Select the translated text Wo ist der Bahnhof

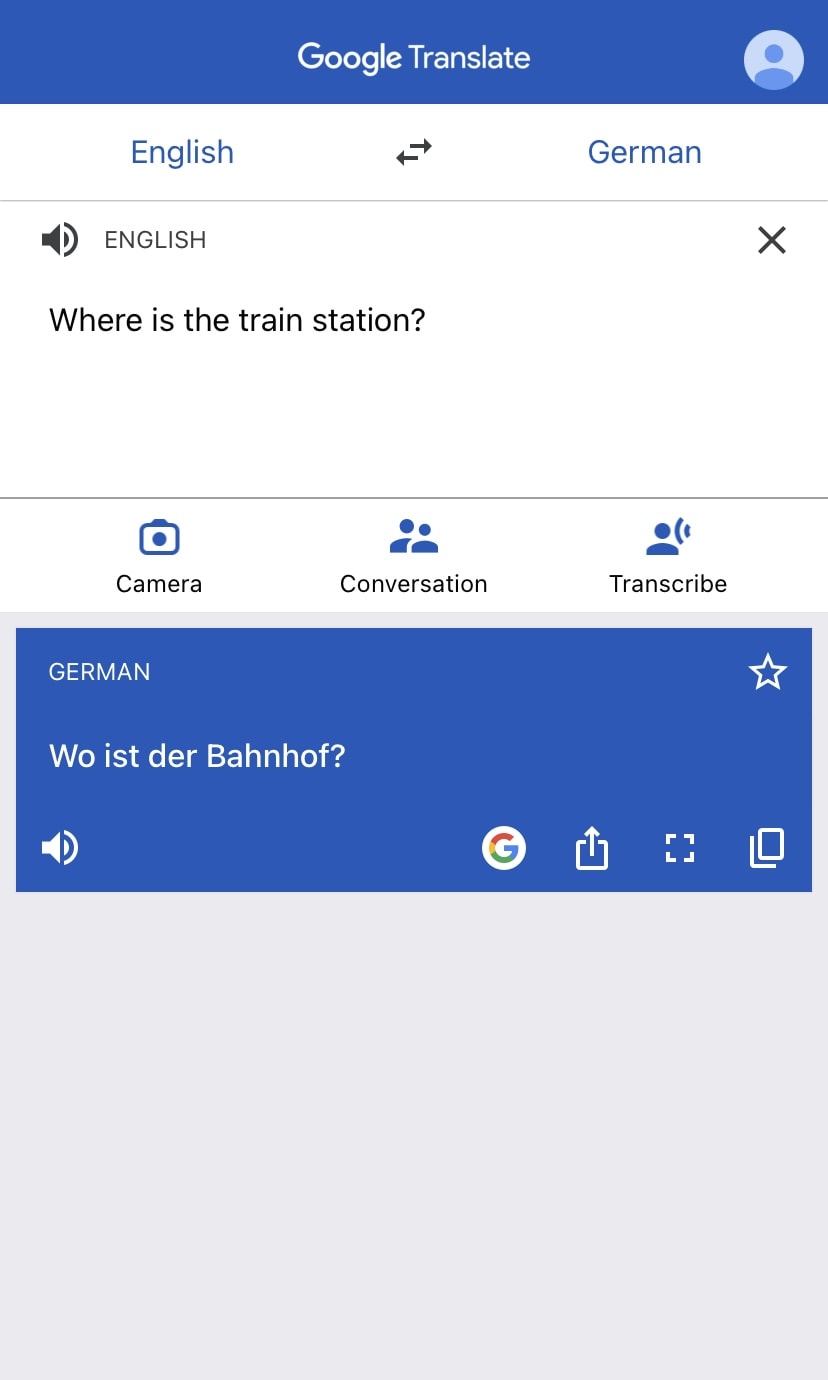coord(197,756)
